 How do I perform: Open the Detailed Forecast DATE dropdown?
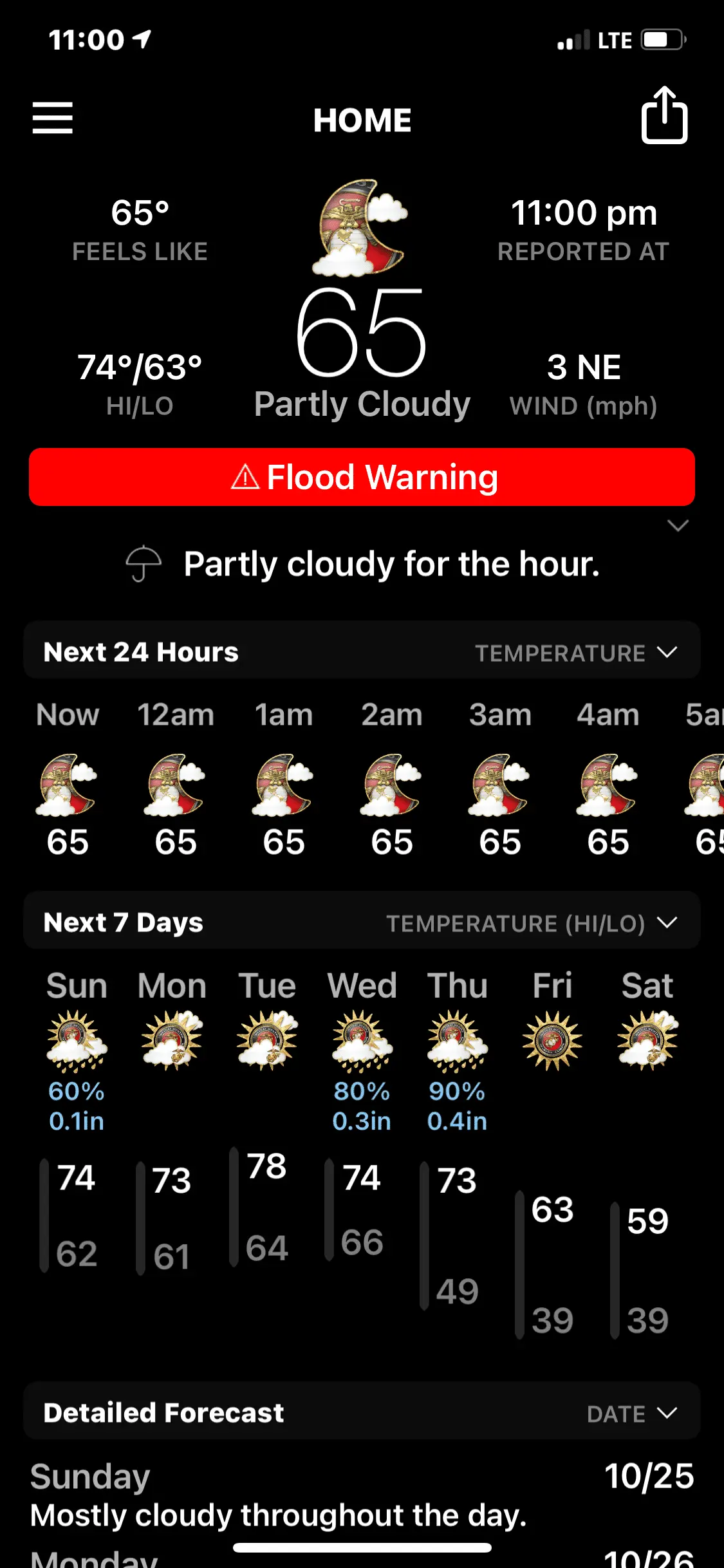pyautogui.click(x=631, y=1414)
